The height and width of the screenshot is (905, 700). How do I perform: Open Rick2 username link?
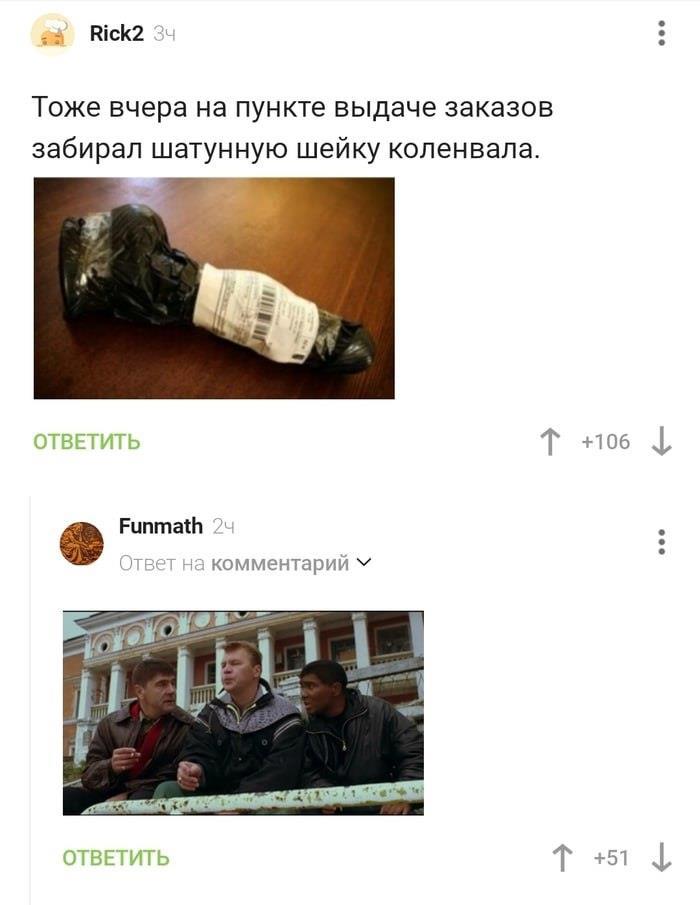[x=117, y=33]
